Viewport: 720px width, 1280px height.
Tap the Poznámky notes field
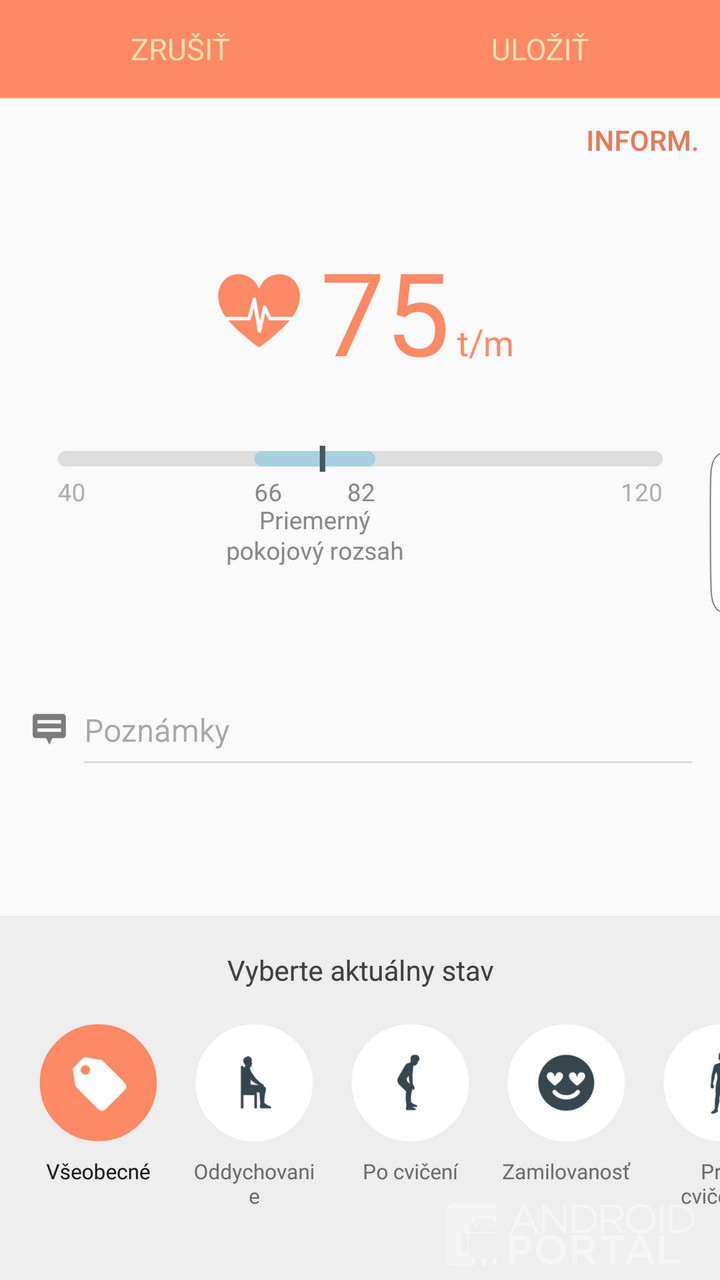386,732
